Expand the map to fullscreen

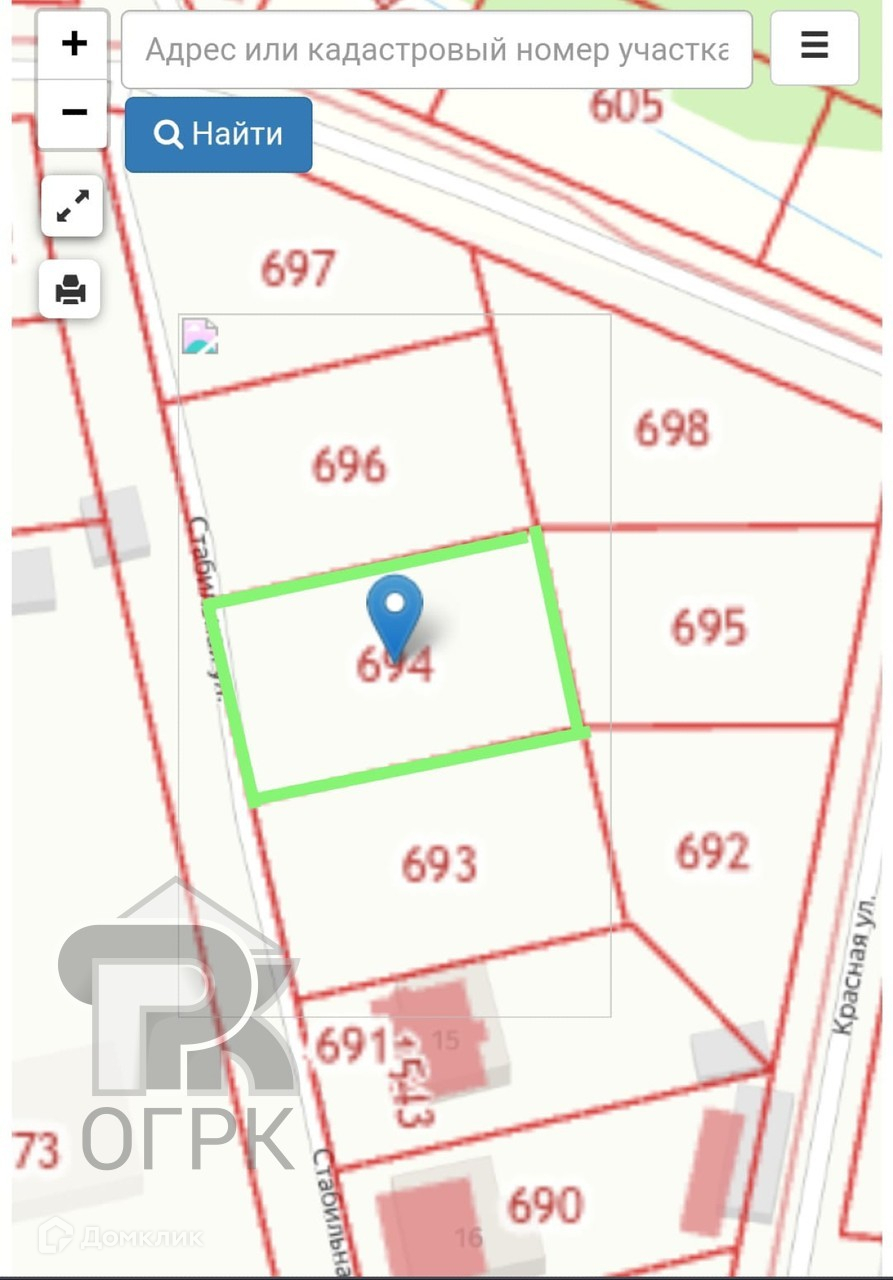coord(72,206)
